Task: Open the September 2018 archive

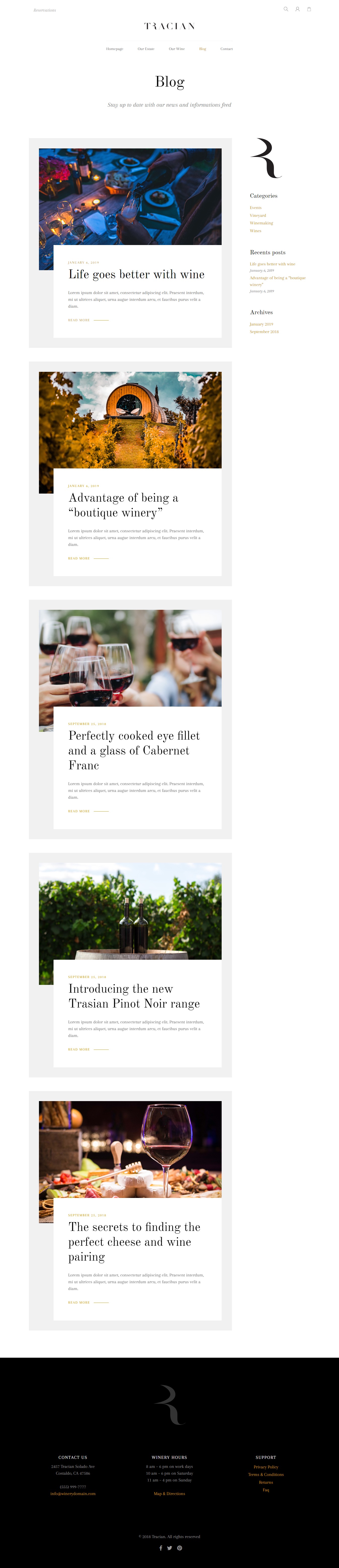Action: point(264,332)
